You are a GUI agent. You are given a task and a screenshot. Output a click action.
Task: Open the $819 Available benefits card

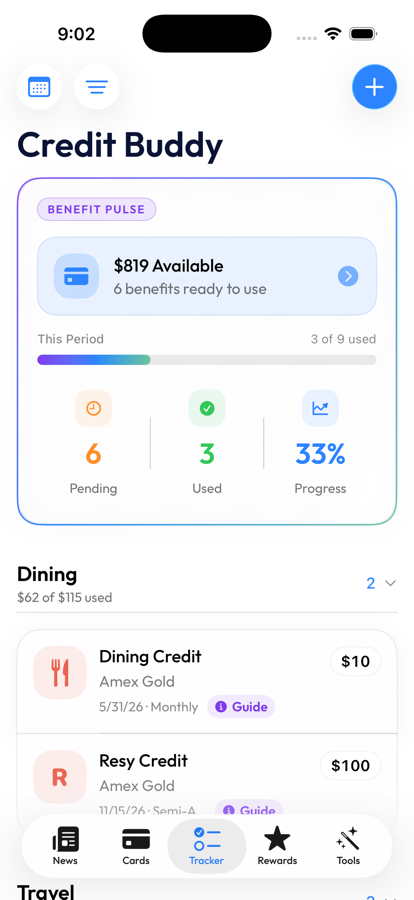[x=207, y=276]
